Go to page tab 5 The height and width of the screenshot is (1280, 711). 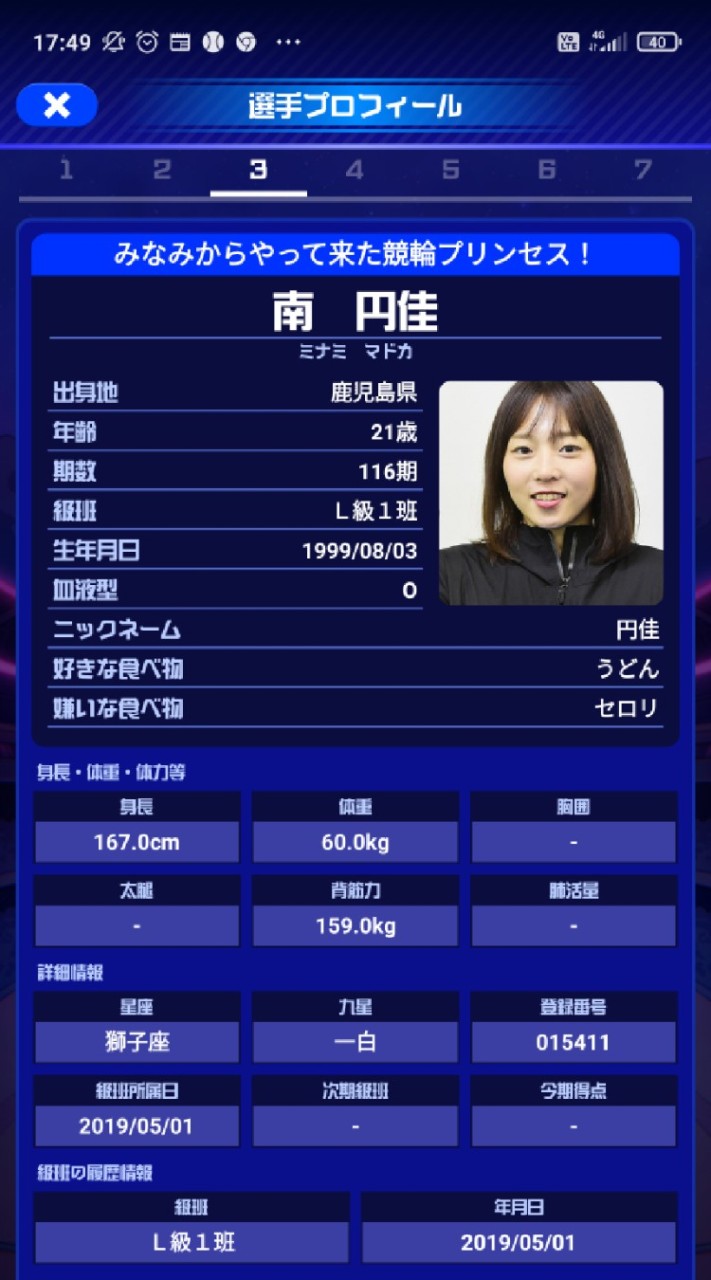pos(451,171)
